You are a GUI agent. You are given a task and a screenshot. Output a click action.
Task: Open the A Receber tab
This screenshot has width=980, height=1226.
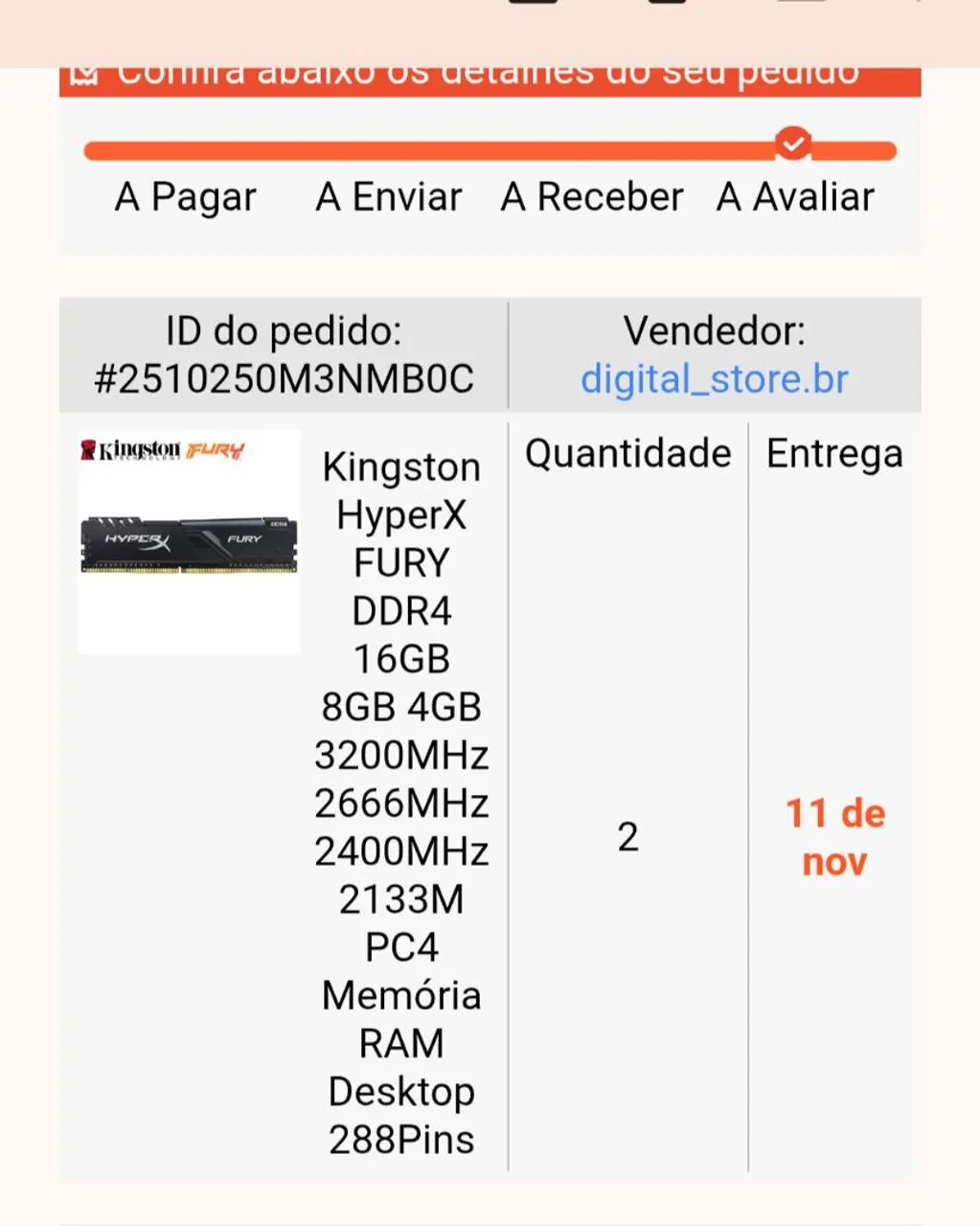pos(592,197)
